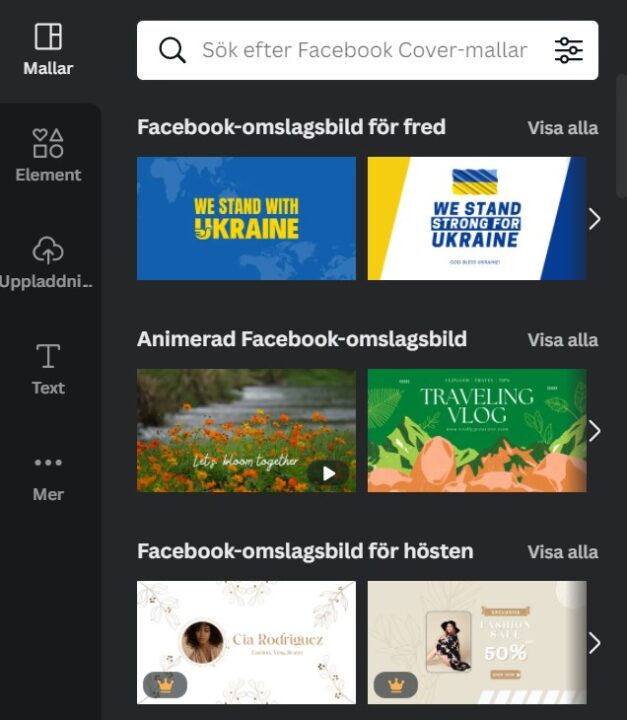Show more hösten templates with the arrow
Screen dimensions: 627x720
point(595,643)
